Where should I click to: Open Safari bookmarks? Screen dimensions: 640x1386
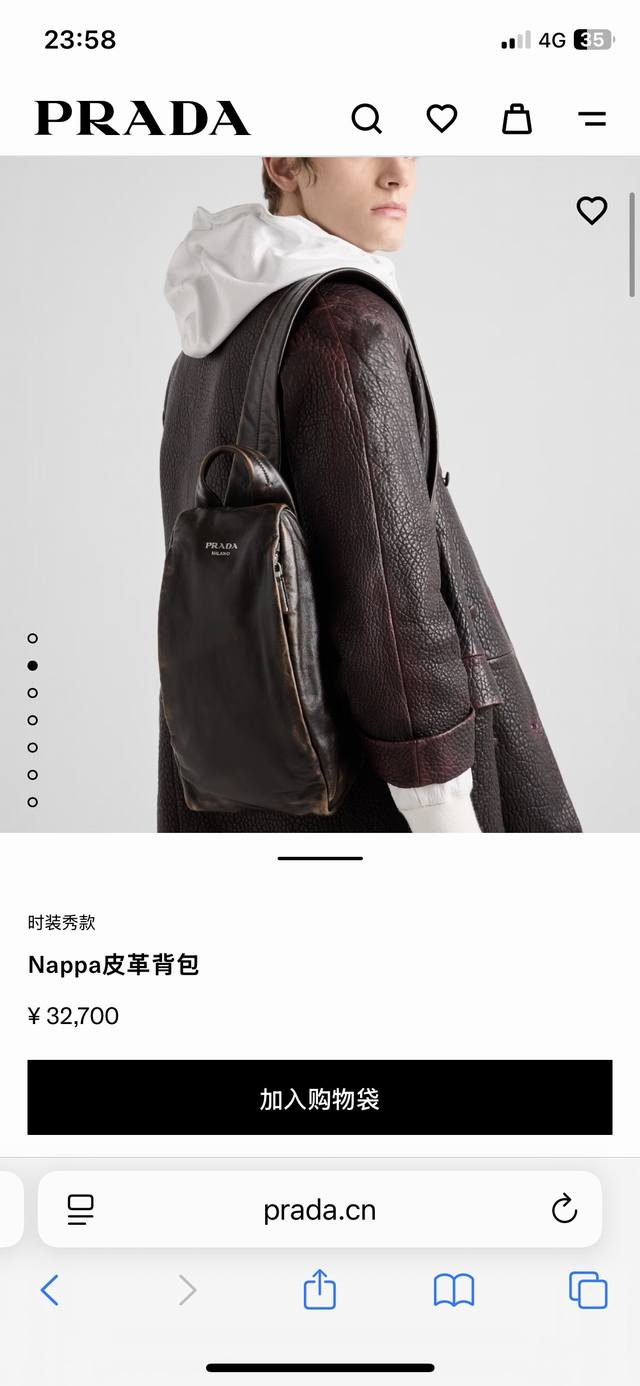click(x=454, y=1291)
